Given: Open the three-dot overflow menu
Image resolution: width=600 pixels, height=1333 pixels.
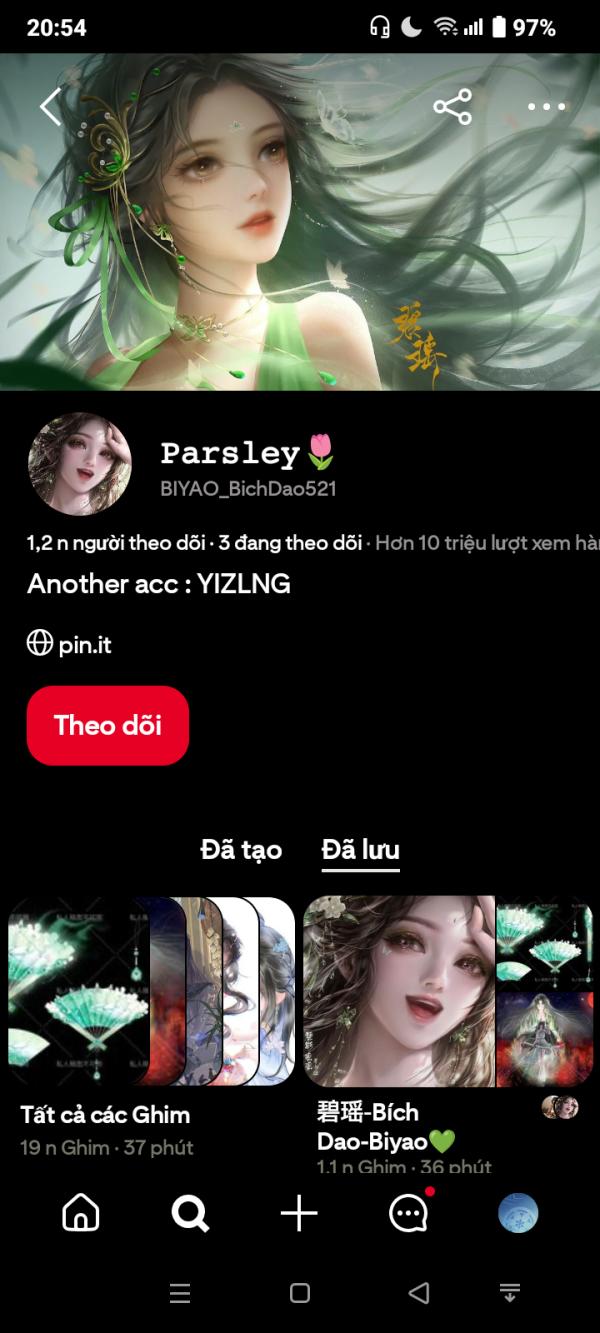Looking at the screenshot, I should pyautogui.click(x=546, y=106).
